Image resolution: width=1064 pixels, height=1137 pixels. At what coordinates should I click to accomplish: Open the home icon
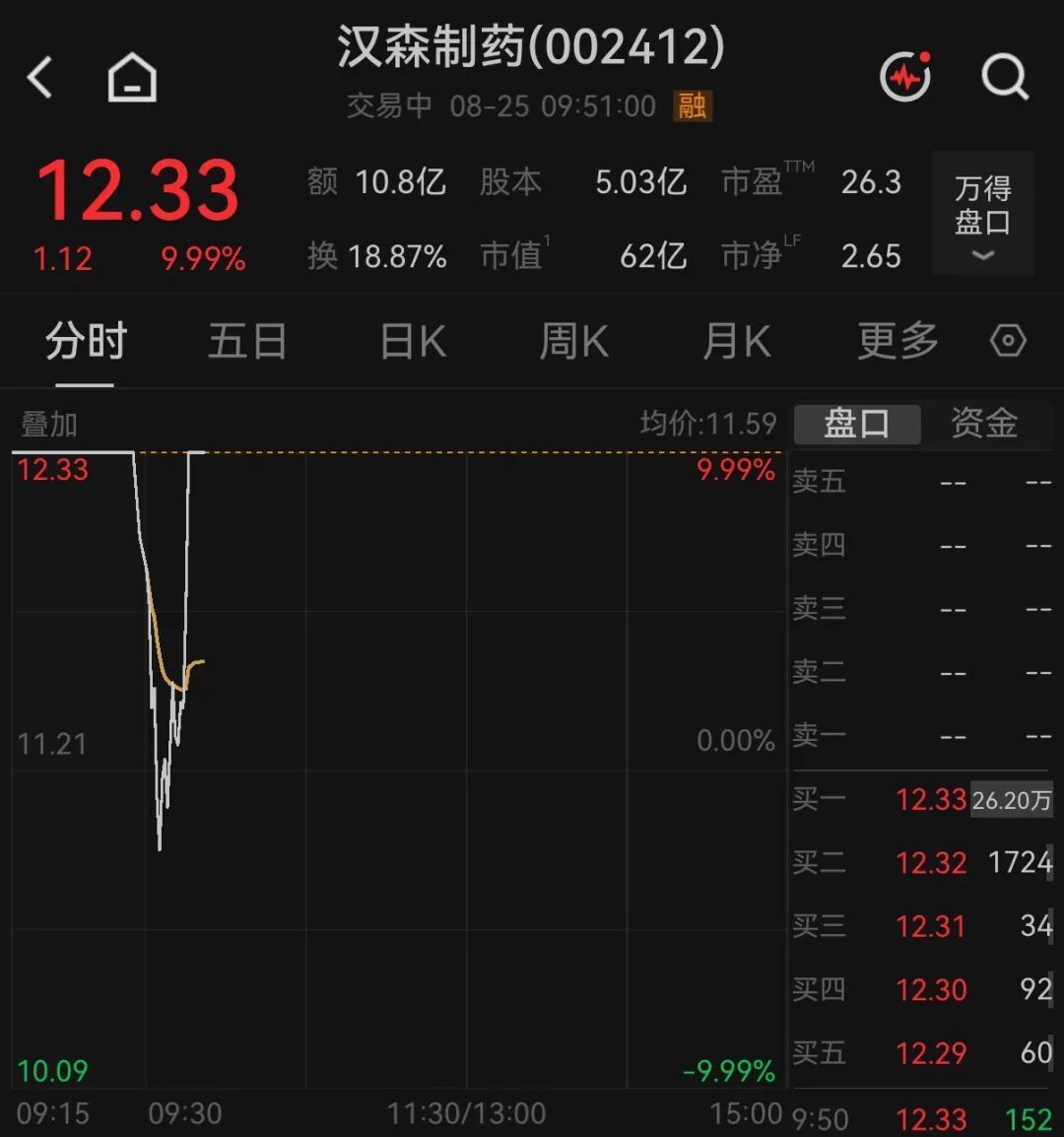[132, 77]
